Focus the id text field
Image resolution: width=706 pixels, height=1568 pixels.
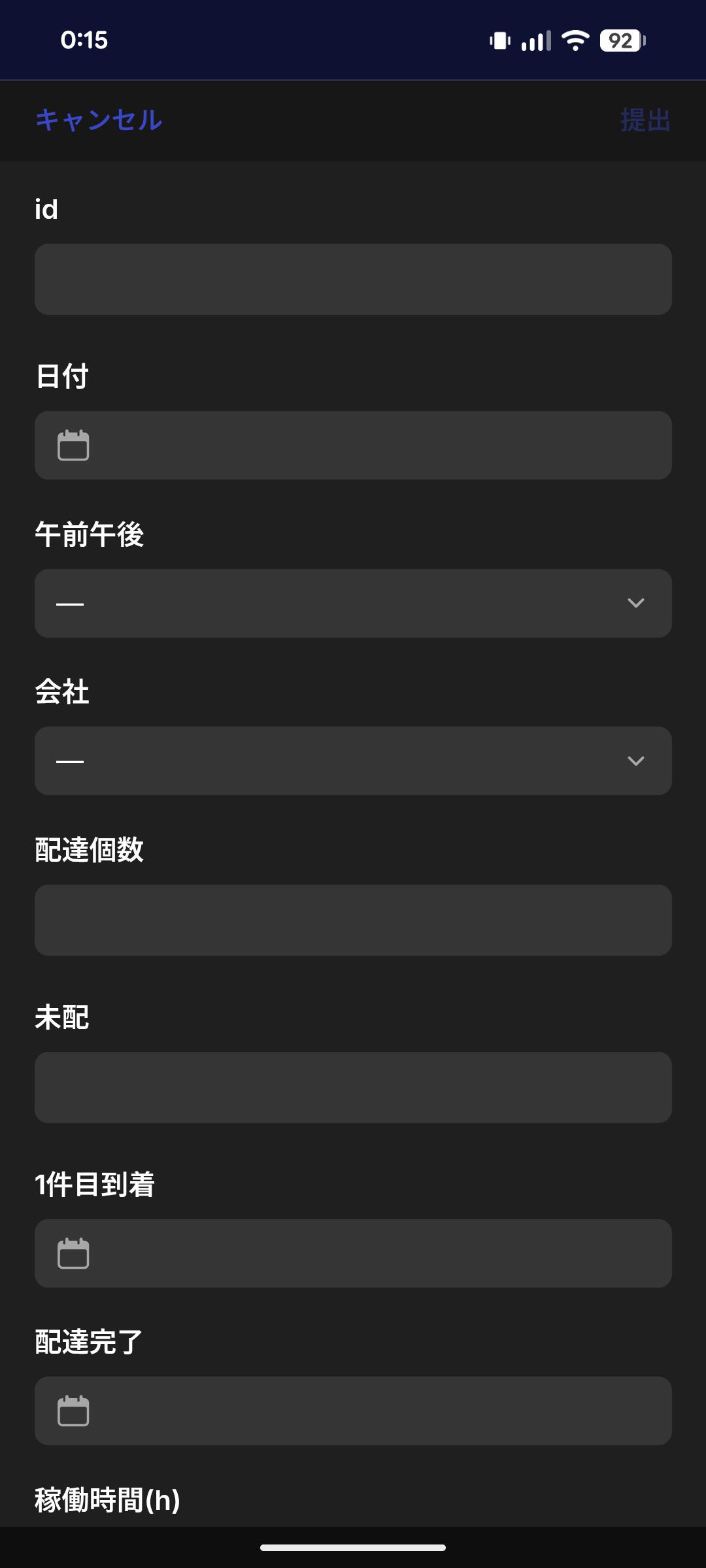[353, 280]
